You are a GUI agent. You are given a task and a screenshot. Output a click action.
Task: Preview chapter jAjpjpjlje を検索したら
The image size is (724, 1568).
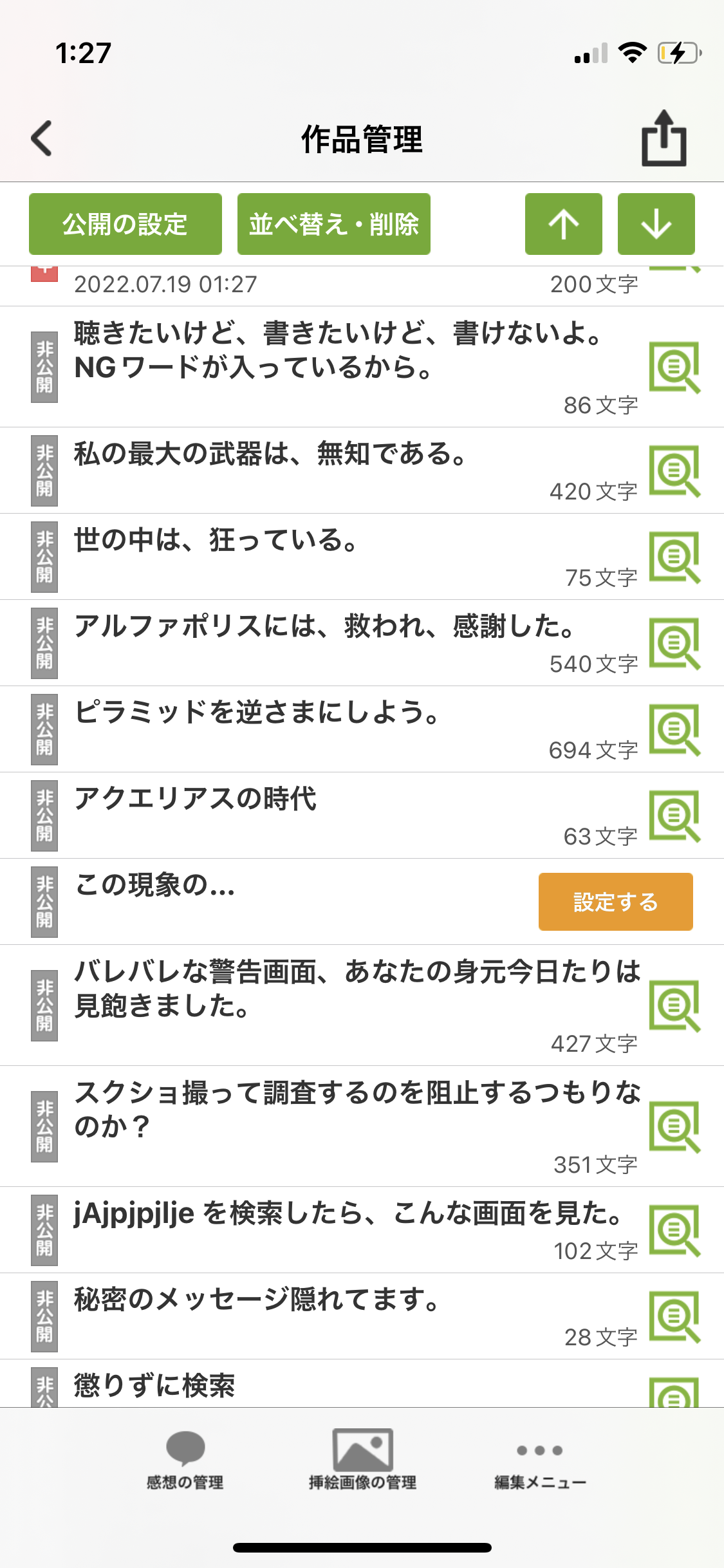pyautogui.click(x=674, y=1231)
